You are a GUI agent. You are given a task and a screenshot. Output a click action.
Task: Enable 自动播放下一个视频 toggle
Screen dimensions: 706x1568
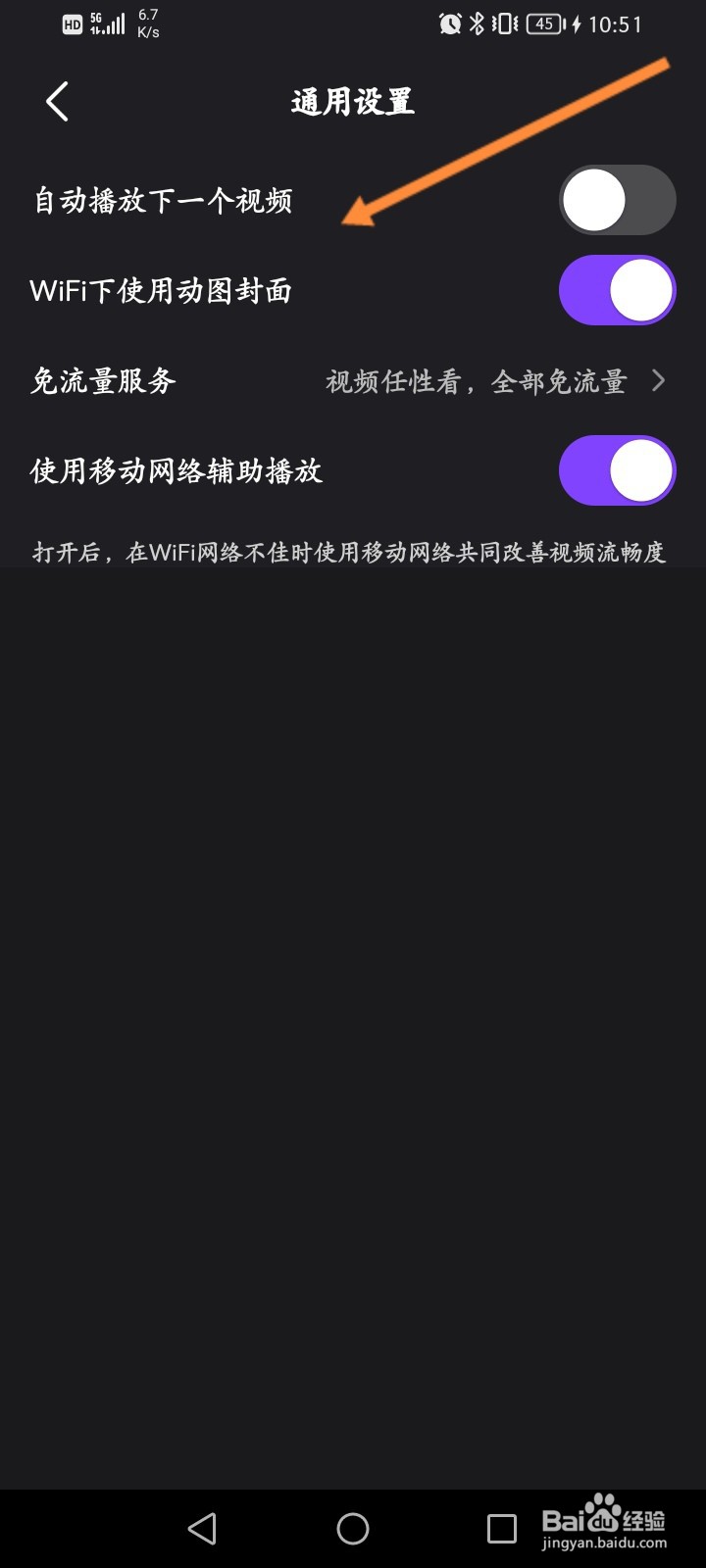pyautogui.click(x=617, y=199)
